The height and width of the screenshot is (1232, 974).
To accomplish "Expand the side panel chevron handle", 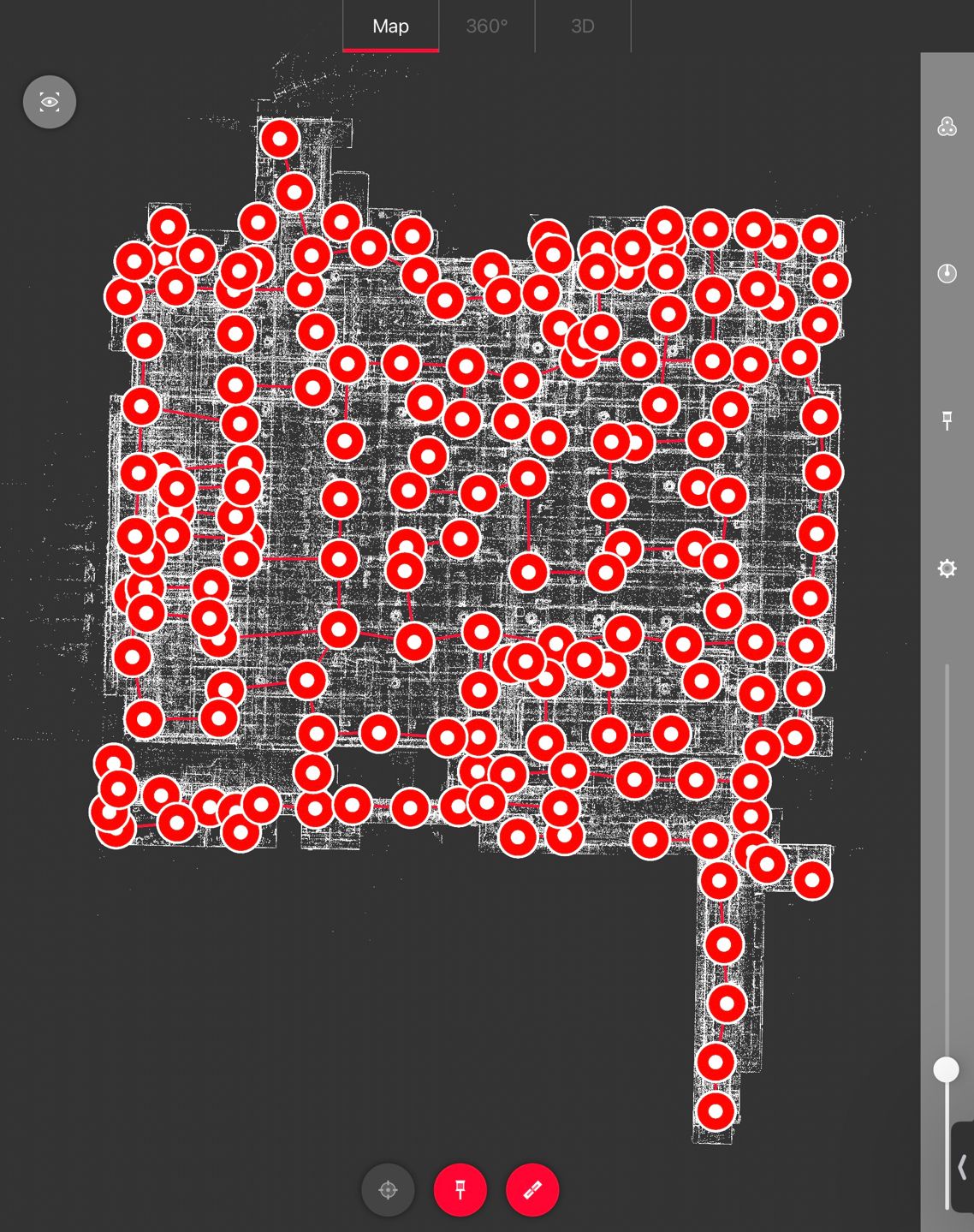I will click(x=963, y=1166).
